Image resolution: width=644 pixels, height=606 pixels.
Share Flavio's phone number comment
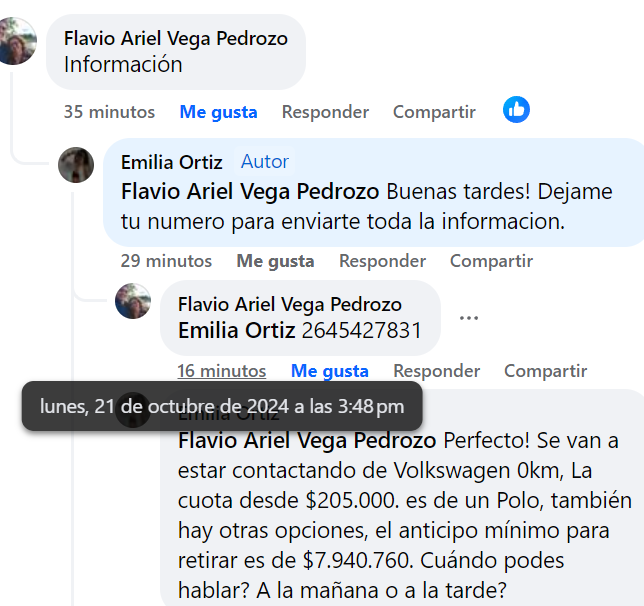545,371
